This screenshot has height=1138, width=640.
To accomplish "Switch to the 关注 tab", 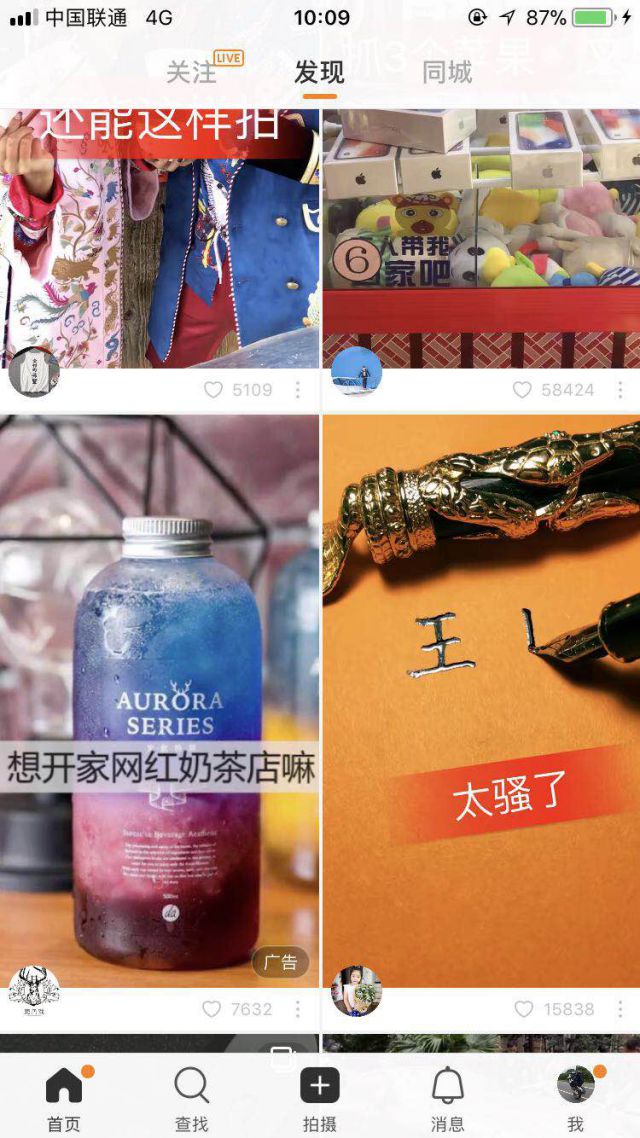I will pos(191,73).
